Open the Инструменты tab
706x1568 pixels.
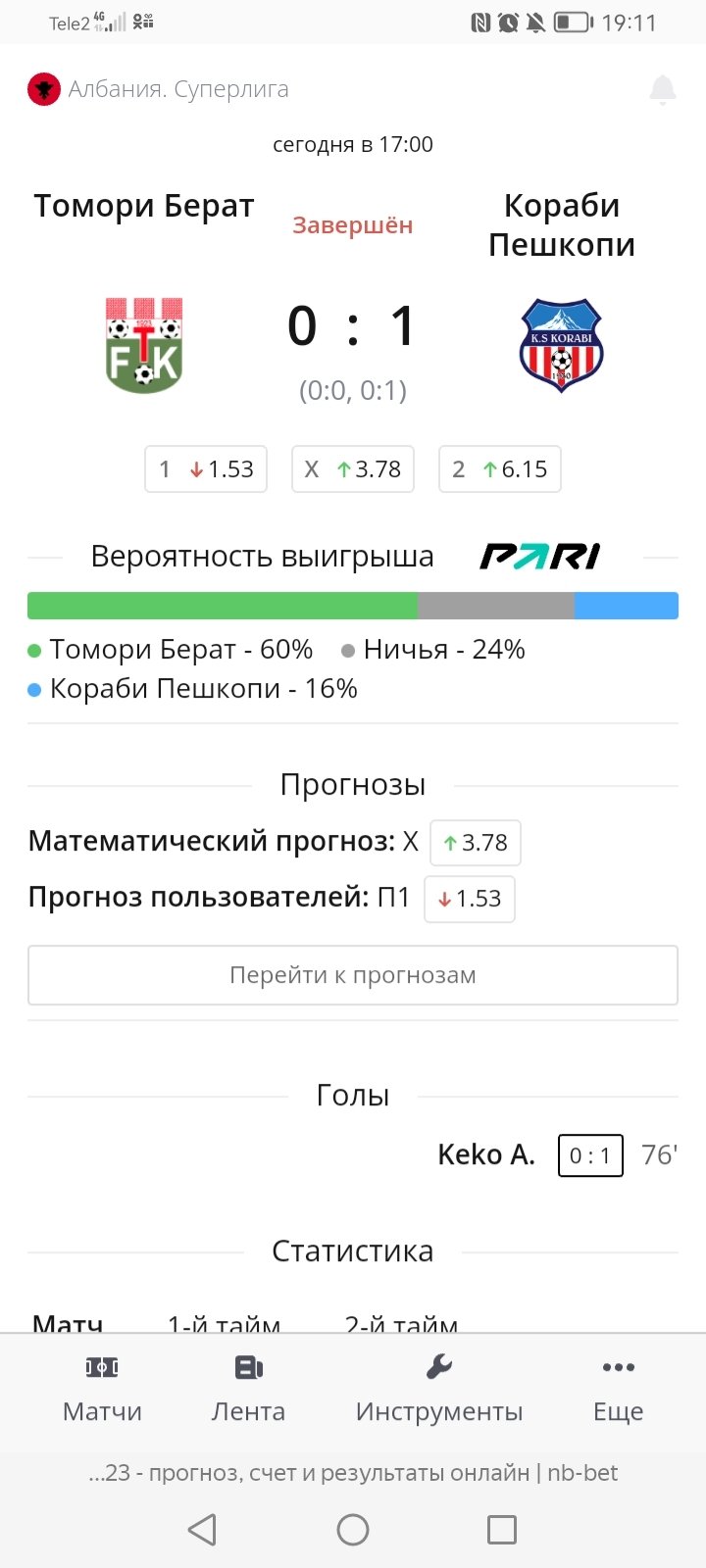438,1390
